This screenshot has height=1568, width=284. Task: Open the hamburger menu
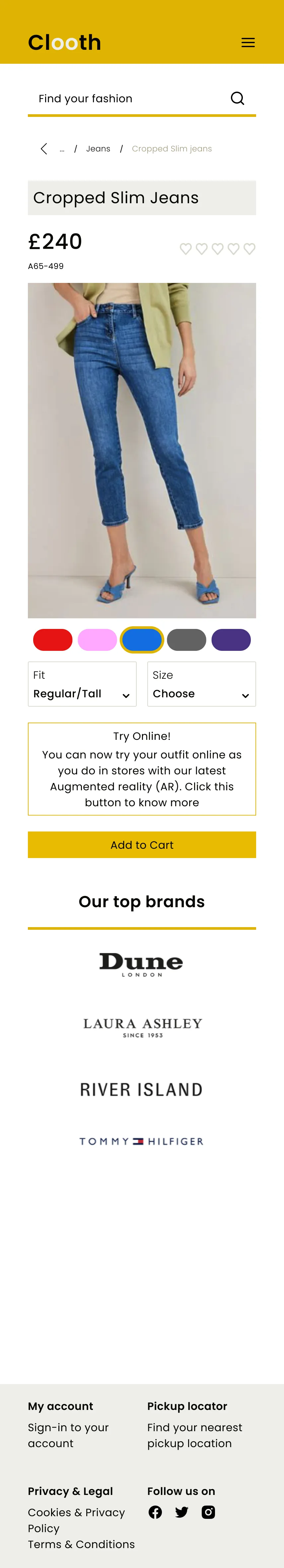pos(248,43)
